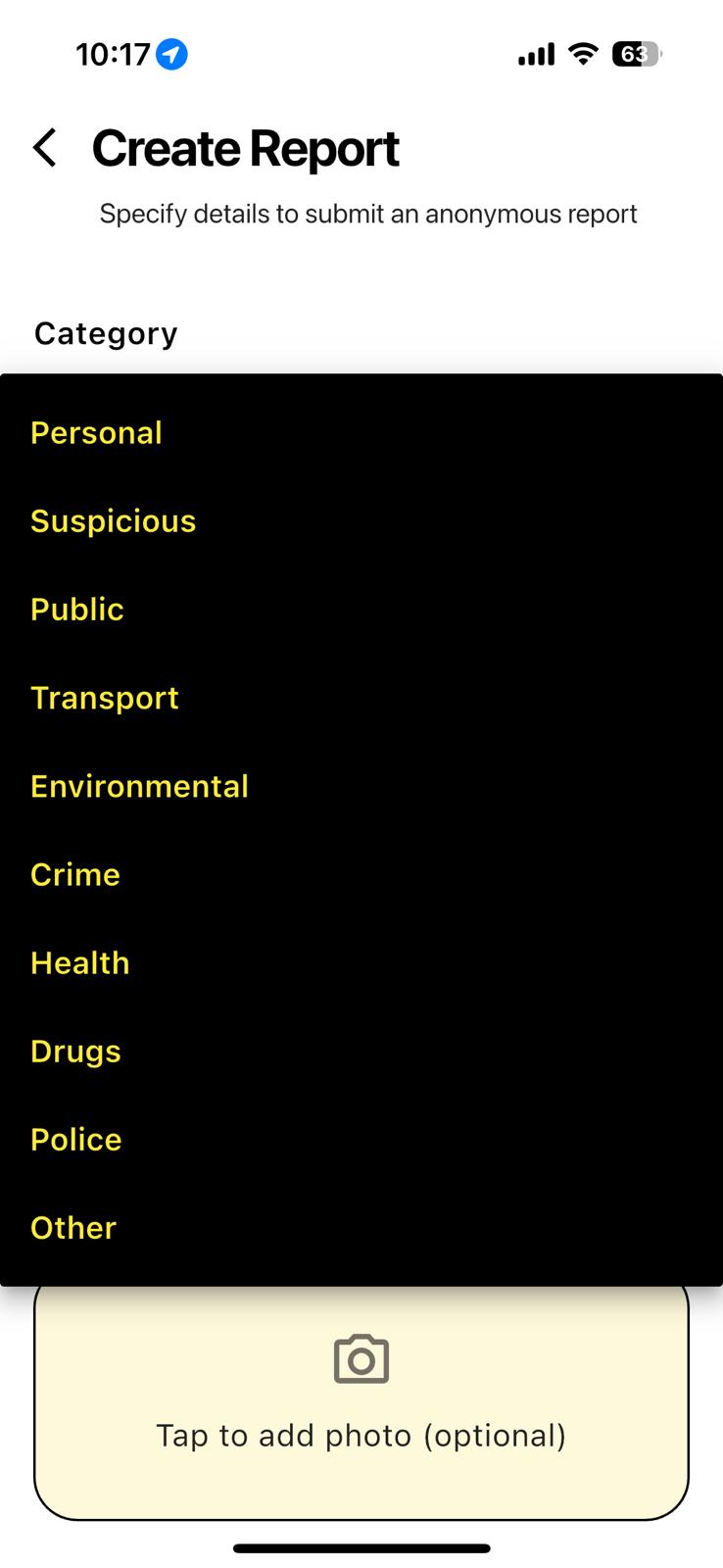The height and width of the screenshot is (1568, 723).
Task: Choose the Environmental category
Action: (x=361, y=786)
